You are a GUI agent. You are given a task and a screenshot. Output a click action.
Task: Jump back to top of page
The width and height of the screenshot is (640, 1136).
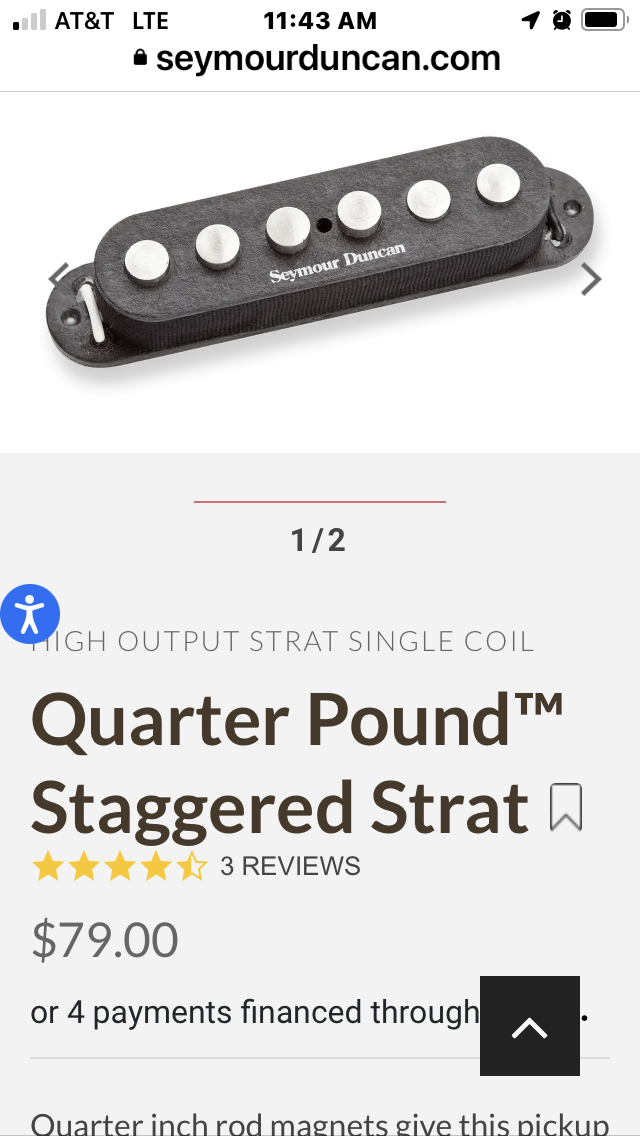coord(530,1026)
